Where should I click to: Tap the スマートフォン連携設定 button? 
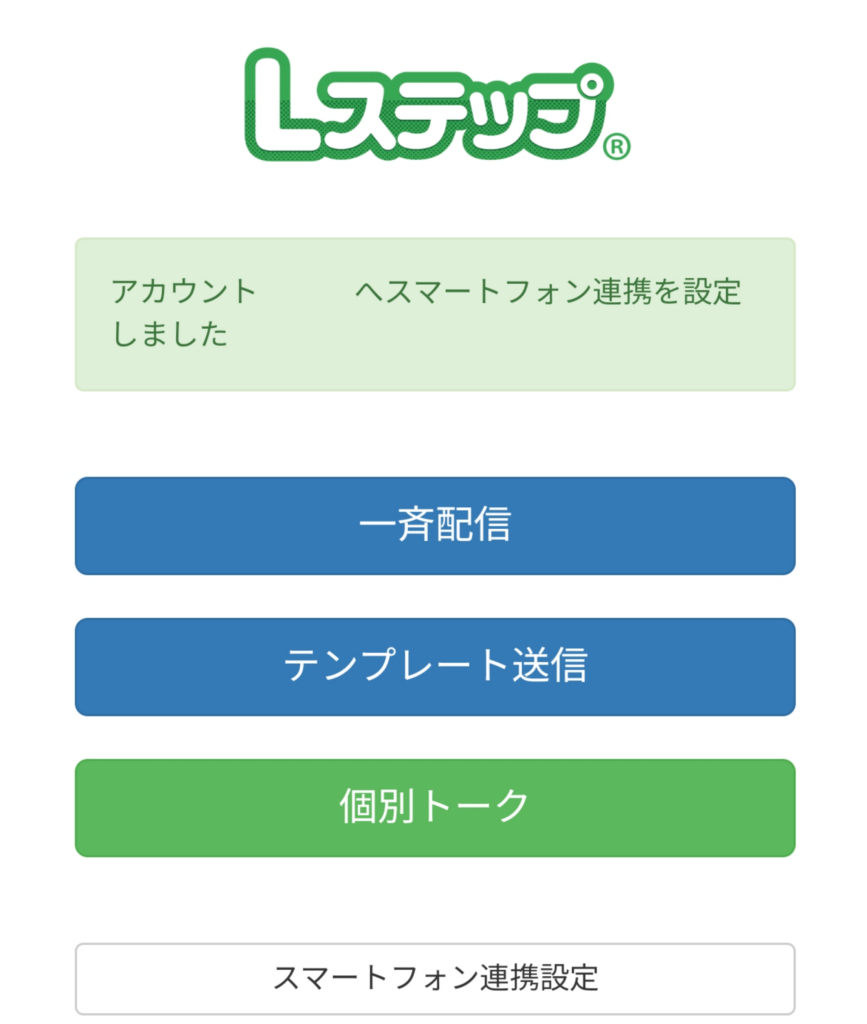[435, 978]
